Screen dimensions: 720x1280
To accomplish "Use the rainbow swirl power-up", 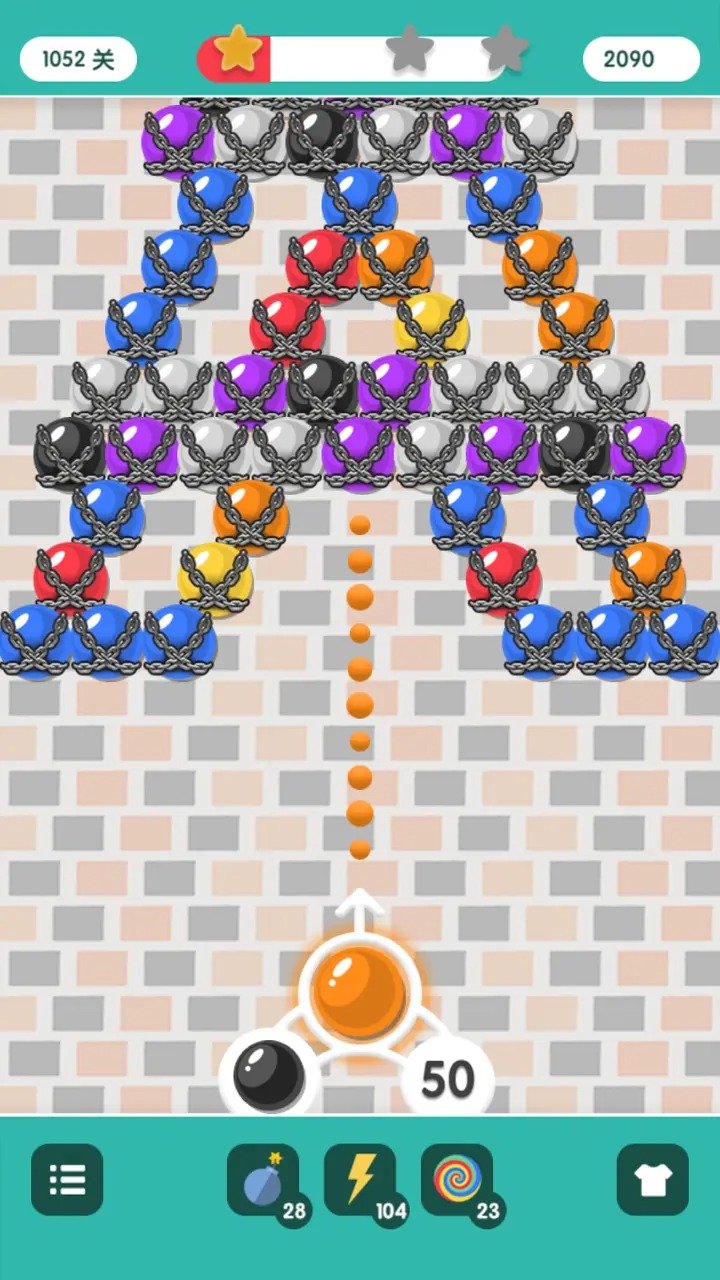I will pyautogui.click(x=457, y=1180).
